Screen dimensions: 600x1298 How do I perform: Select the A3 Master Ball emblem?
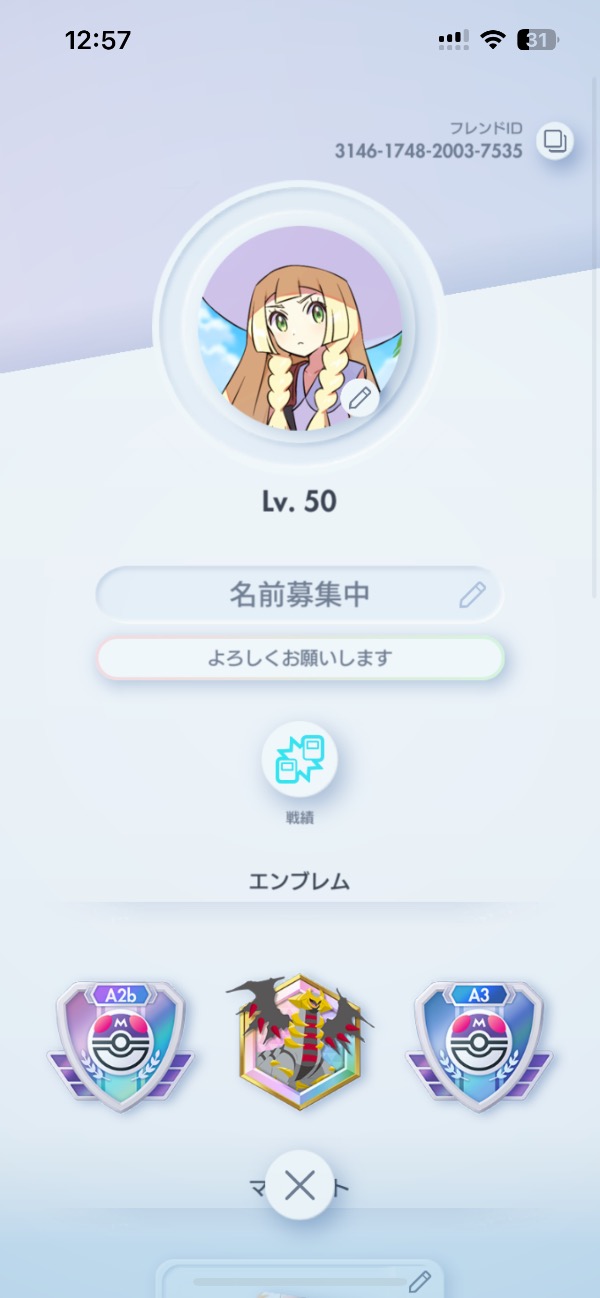click(479, 1044)
